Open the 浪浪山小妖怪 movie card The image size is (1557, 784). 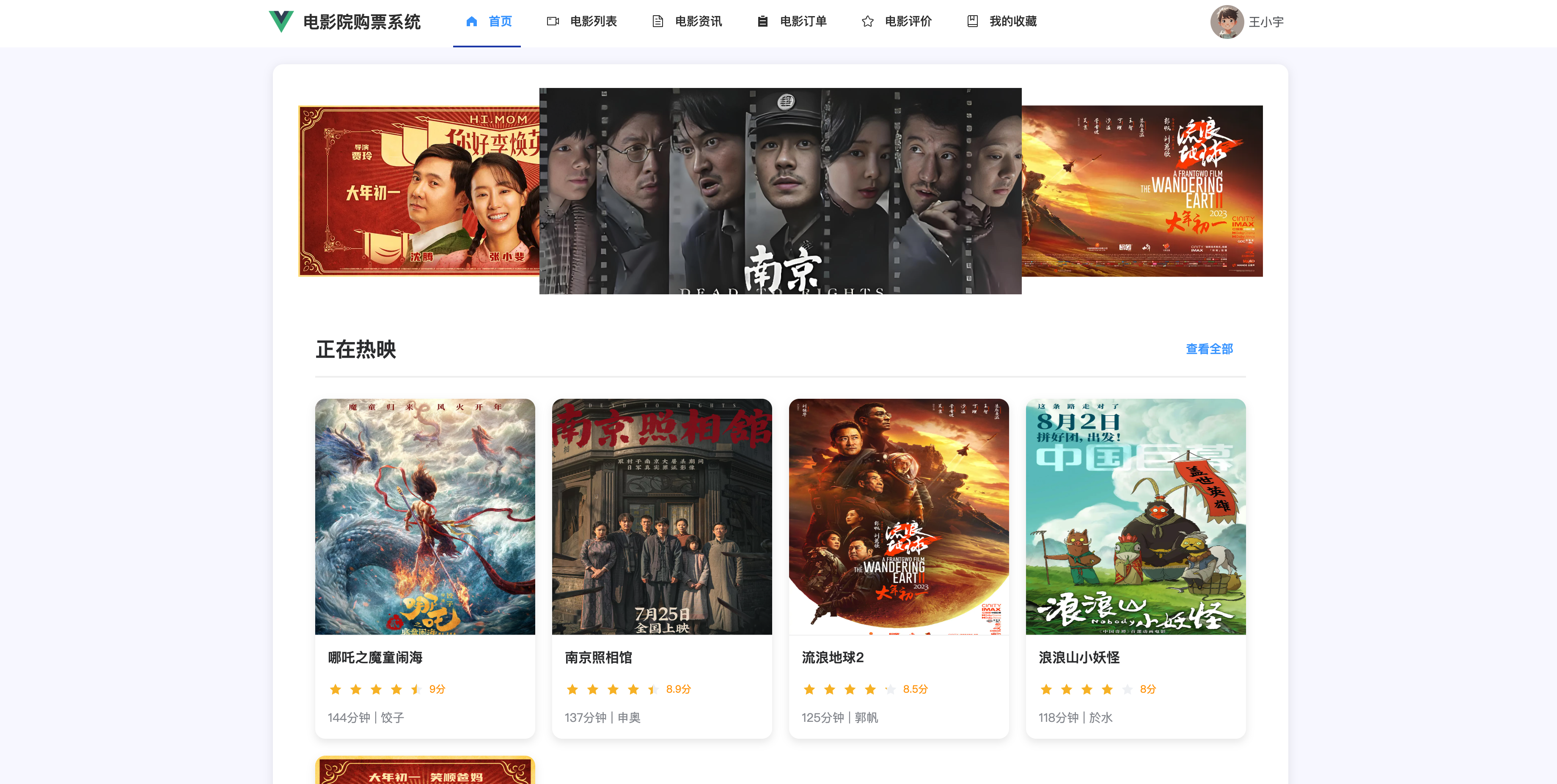pos(1136,568)
